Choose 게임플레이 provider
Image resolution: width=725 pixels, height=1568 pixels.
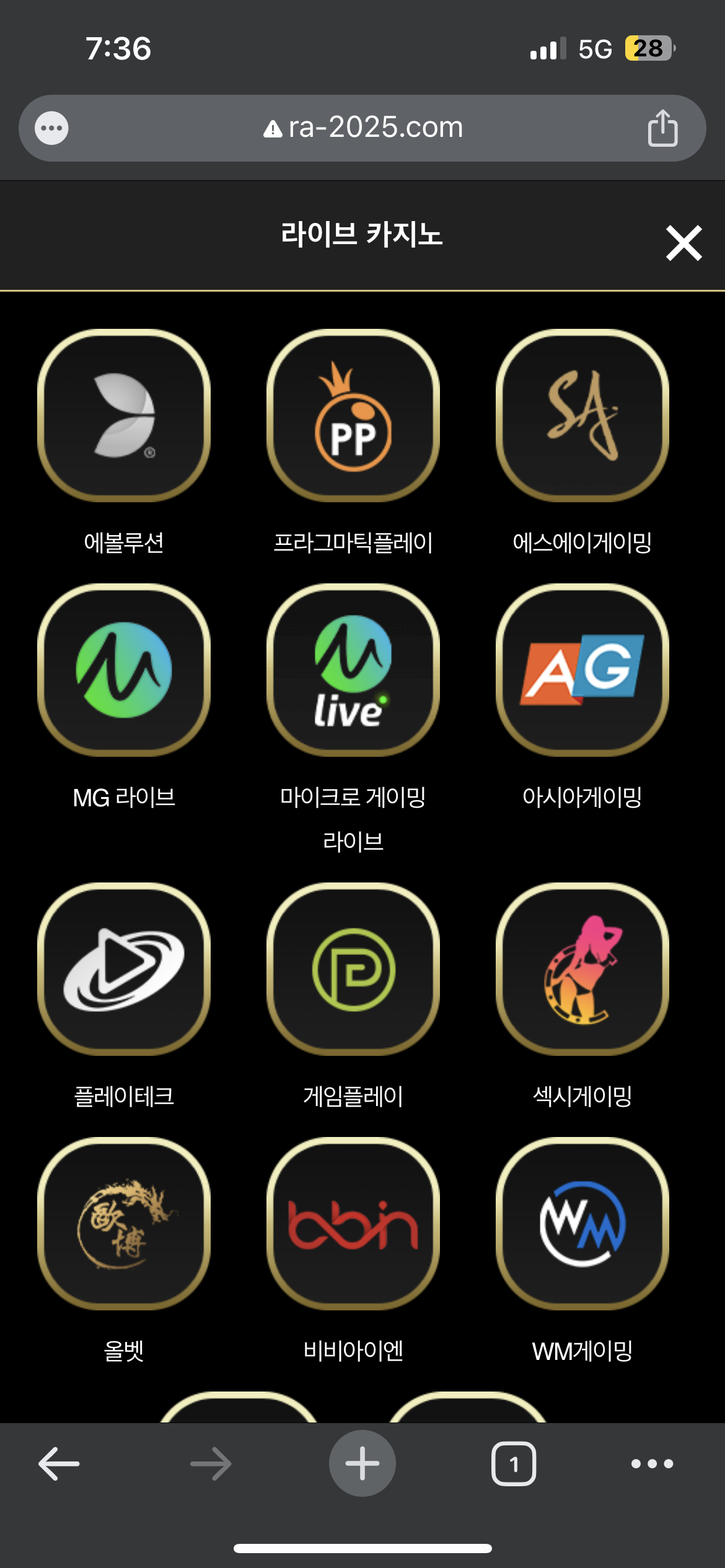pyautogui.click(x=353, y=969)
